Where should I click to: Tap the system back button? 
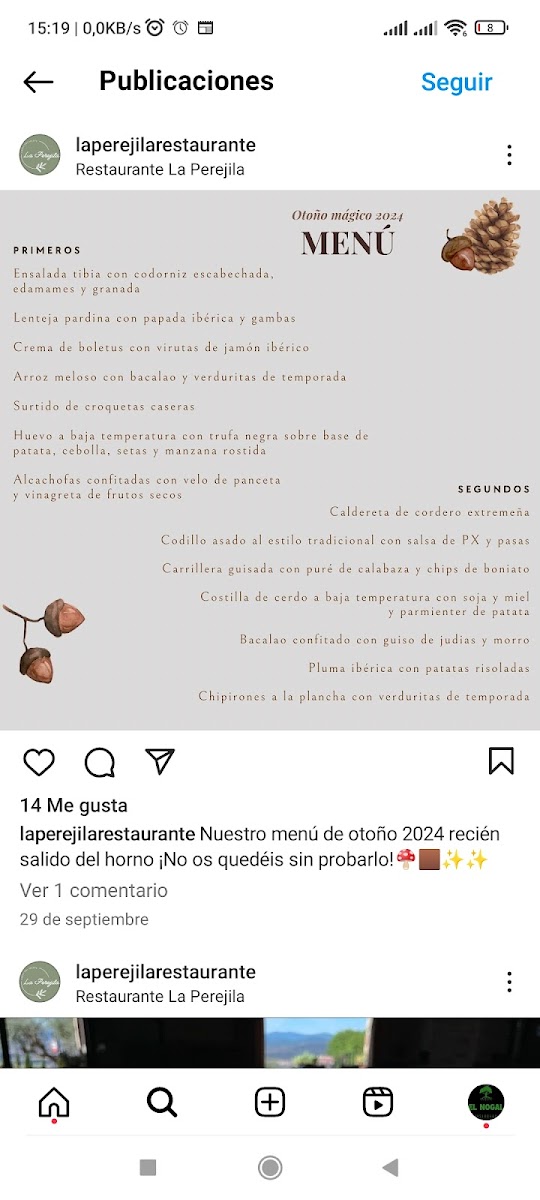click(391, 1167)
